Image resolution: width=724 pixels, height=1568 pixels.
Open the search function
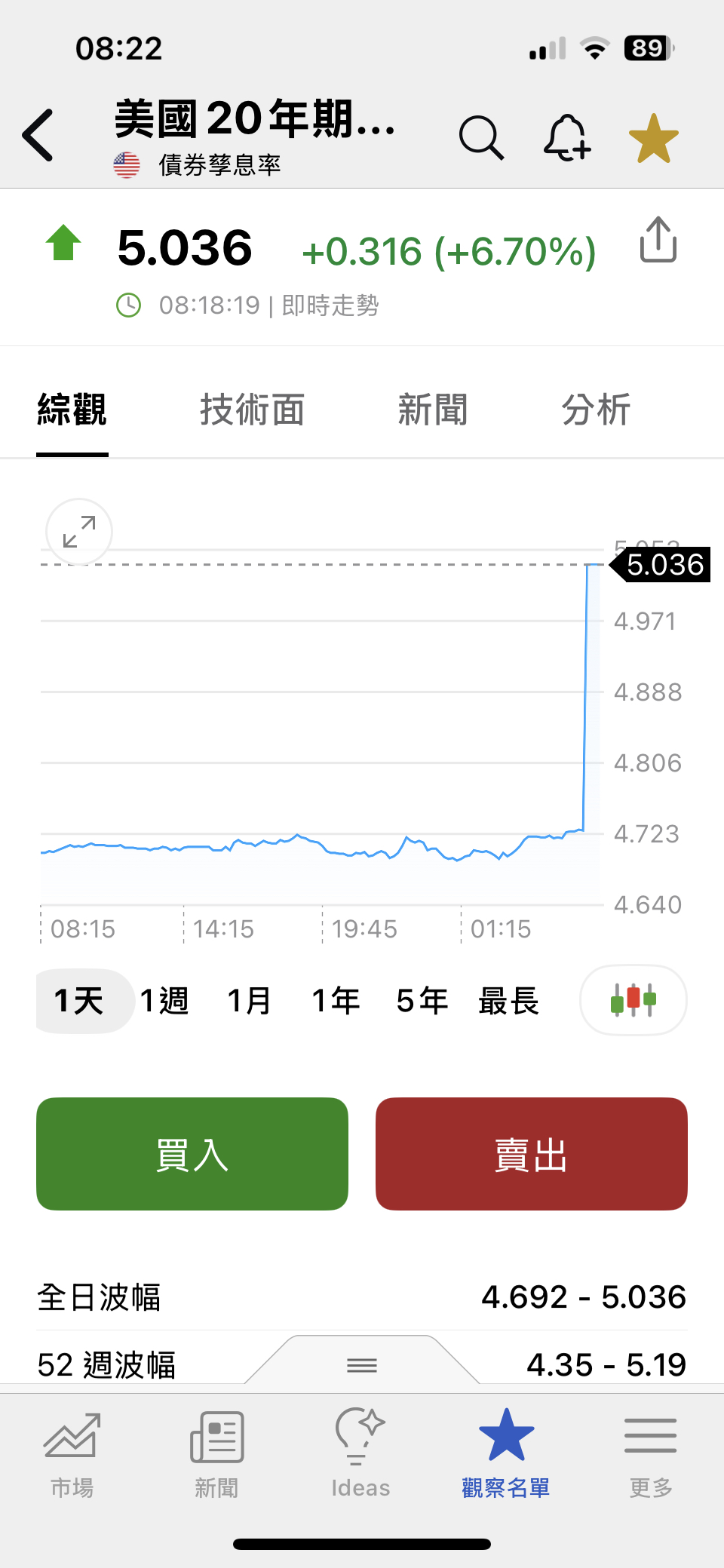click(483, 137)
